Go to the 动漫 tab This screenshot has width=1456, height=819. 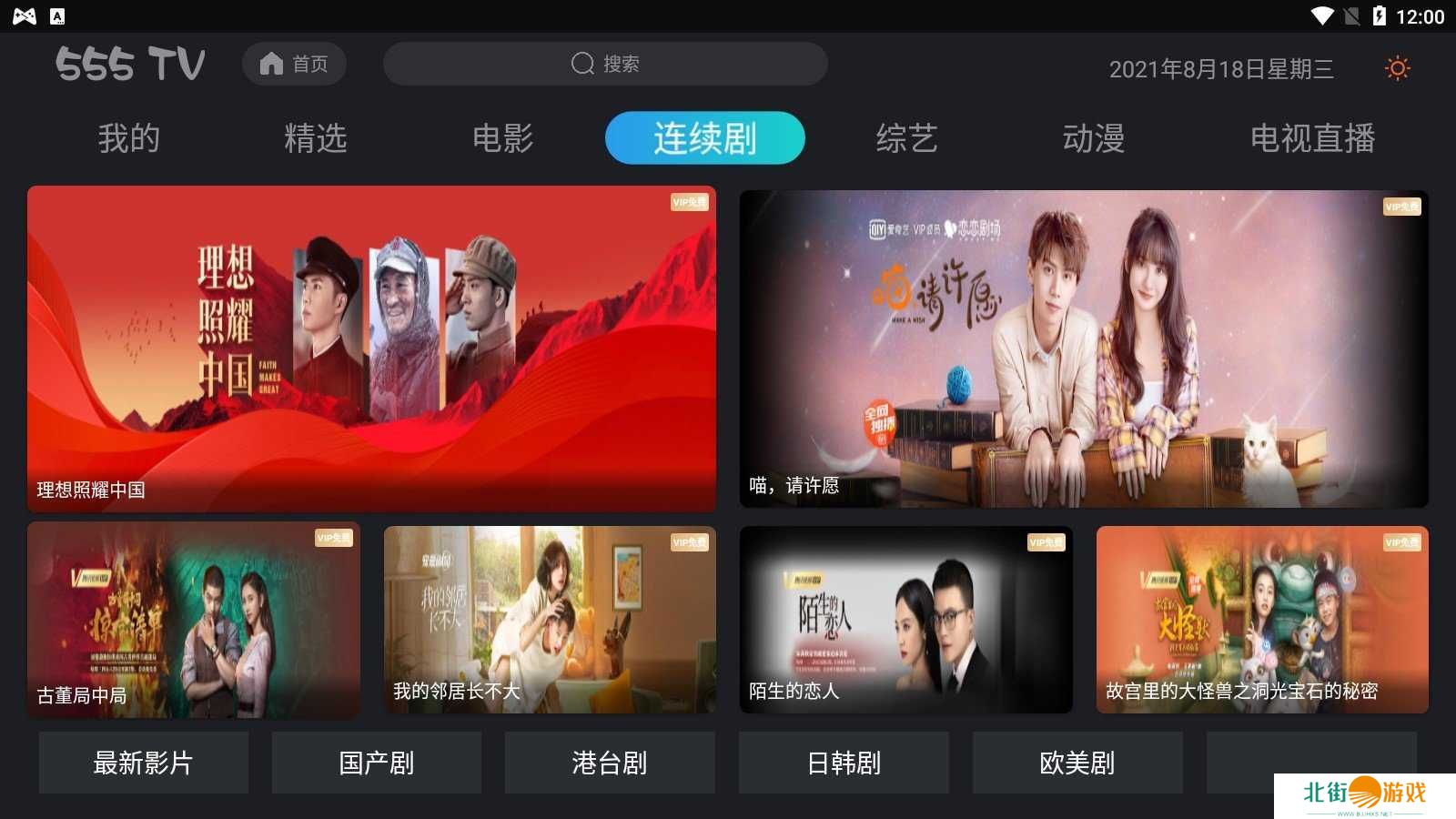pos(1094,138)
